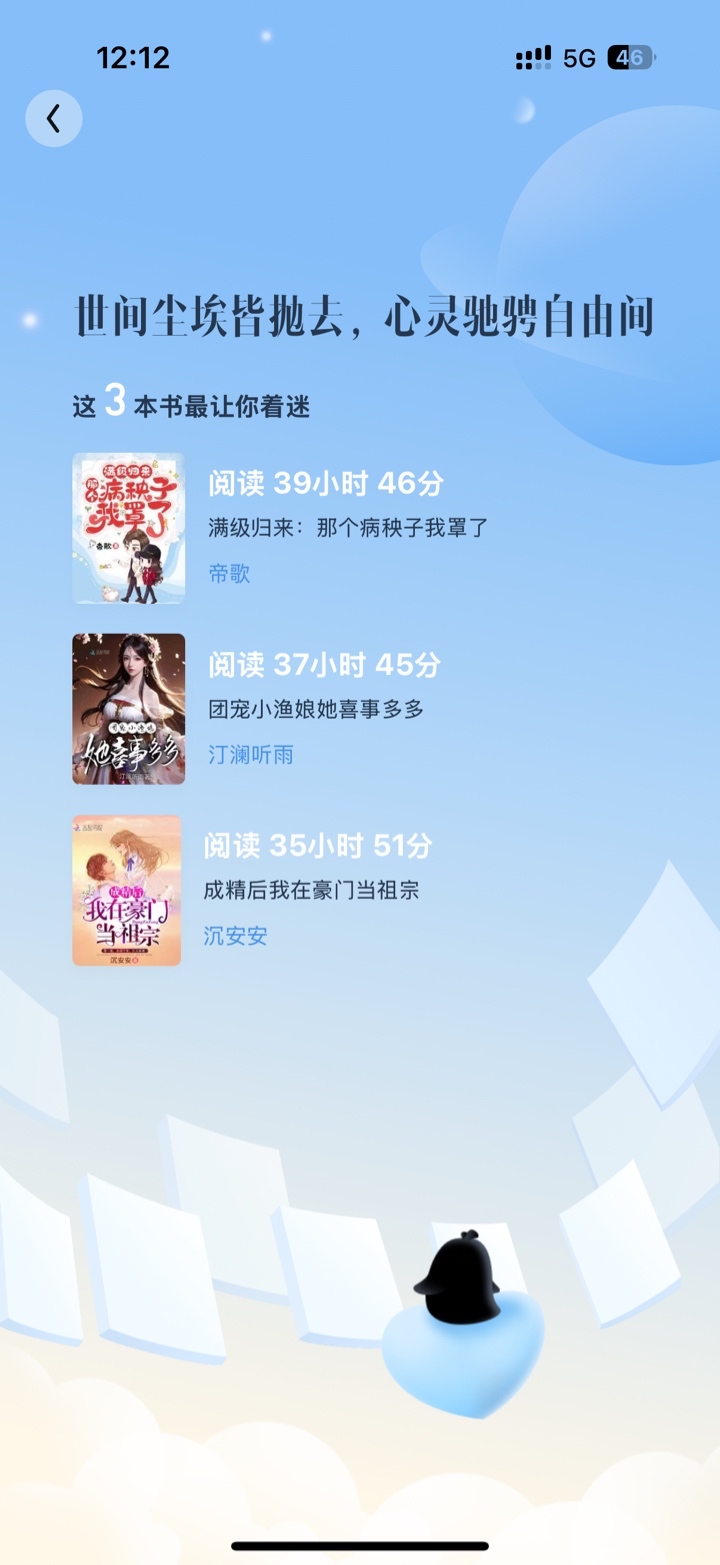Open the book 成精后我在豪门当祖宗

click(311, 890)
